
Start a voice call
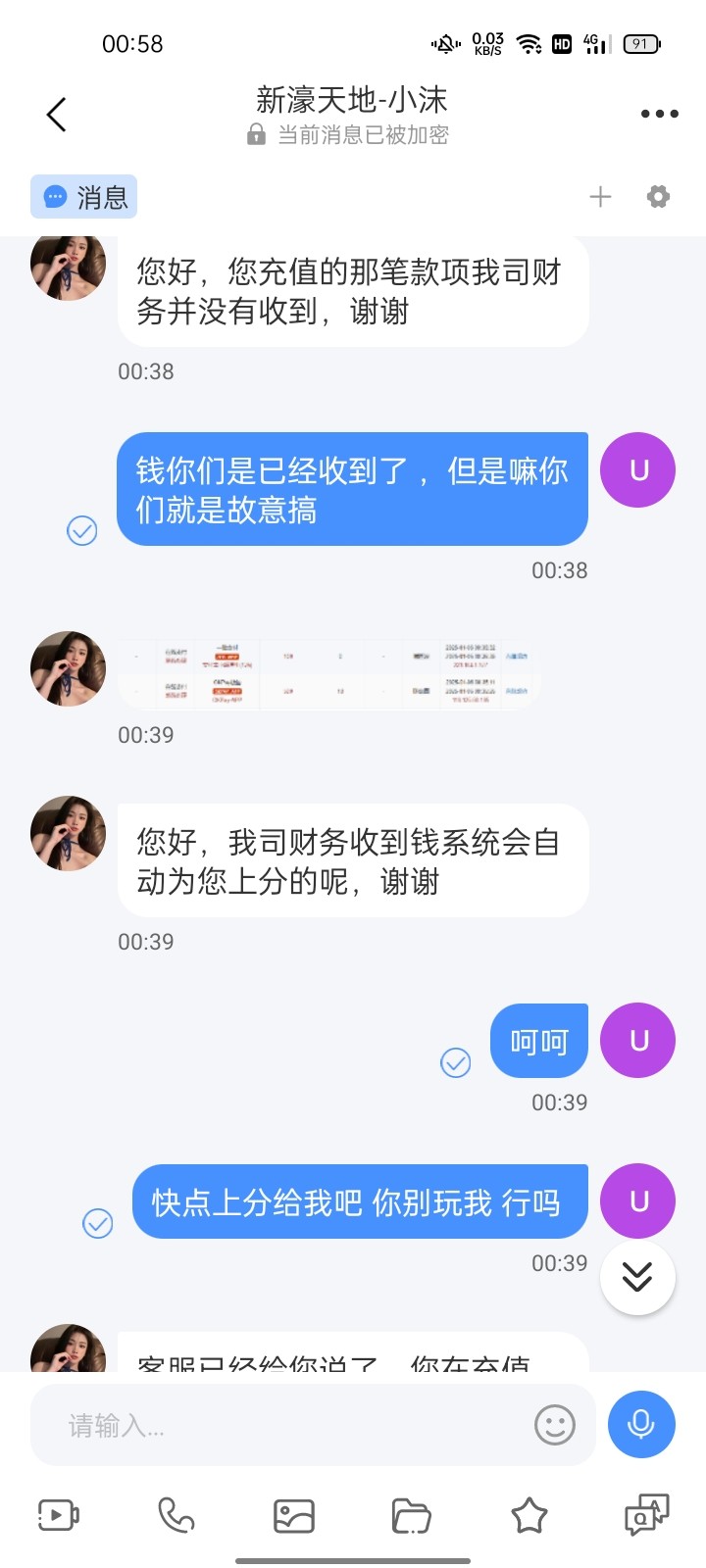tap(176, 1515)
